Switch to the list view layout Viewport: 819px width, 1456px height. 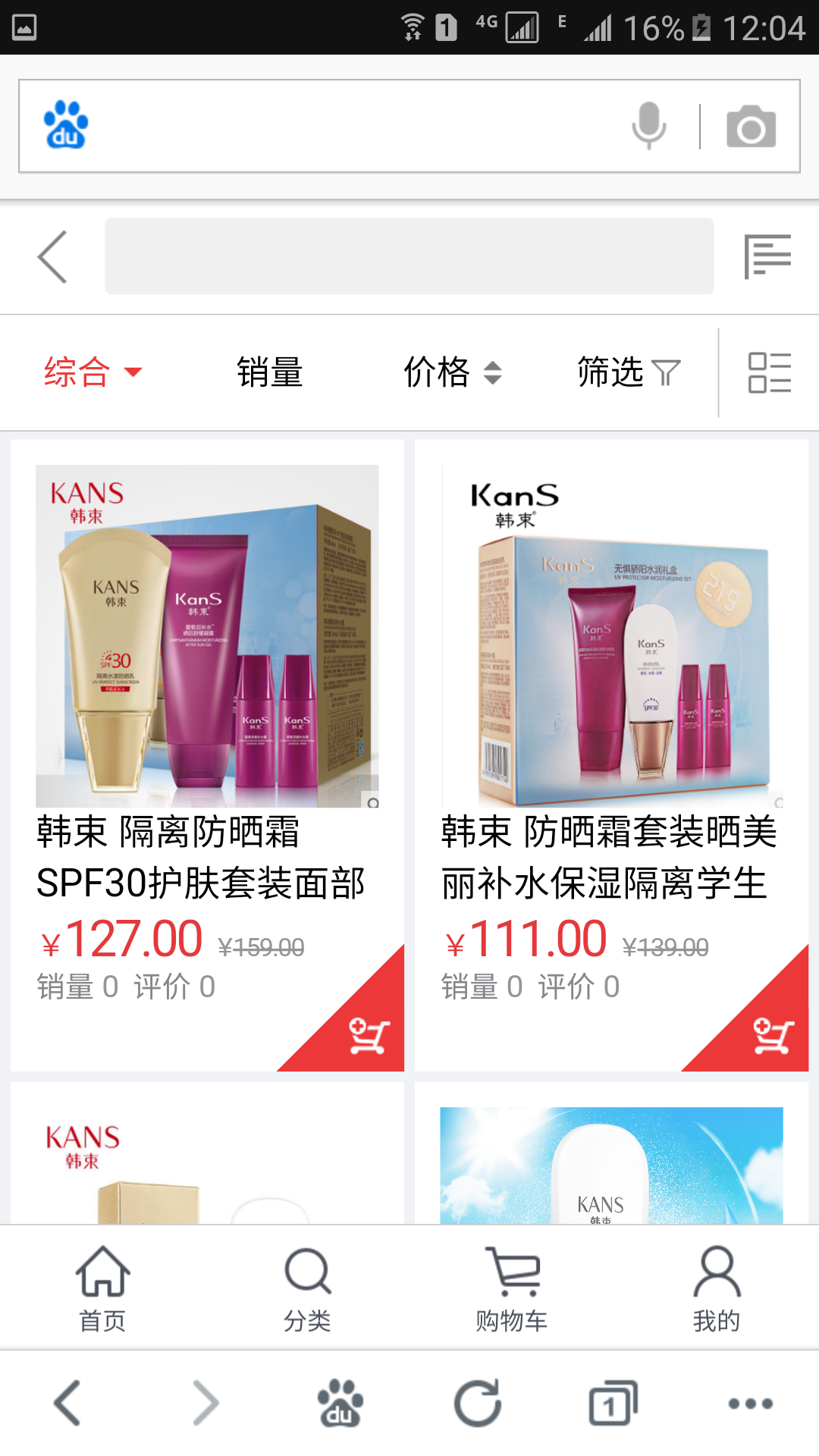tap(769, 372)
